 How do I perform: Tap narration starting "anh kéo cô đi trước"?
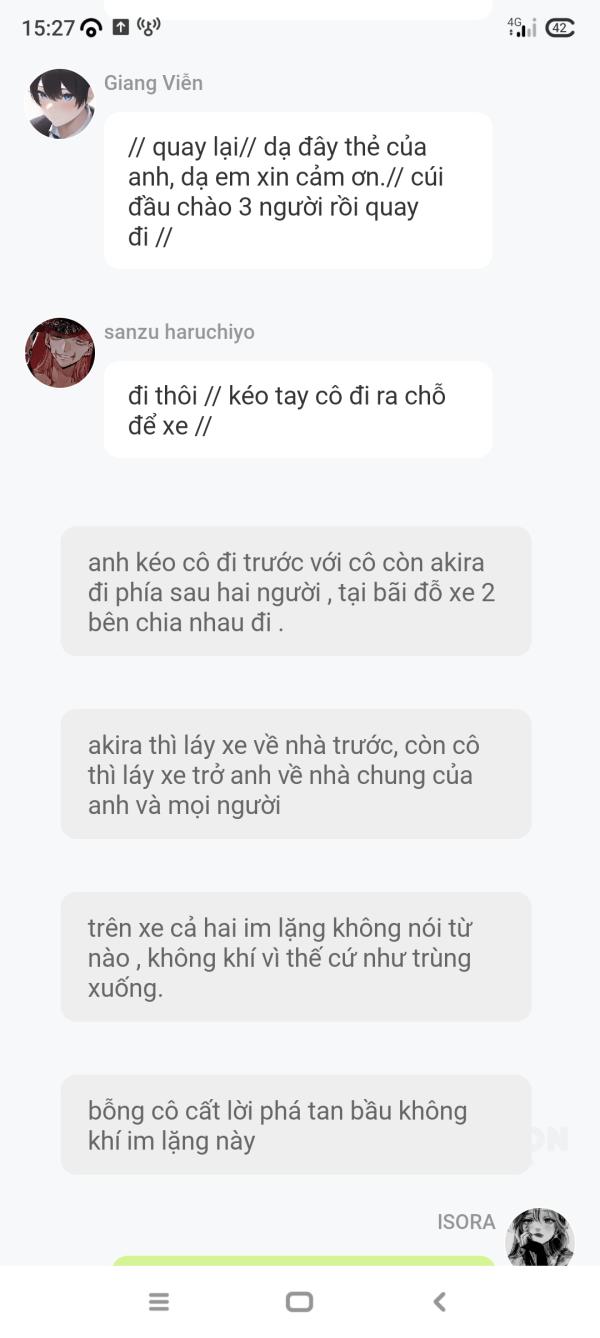tap(296, 591)
